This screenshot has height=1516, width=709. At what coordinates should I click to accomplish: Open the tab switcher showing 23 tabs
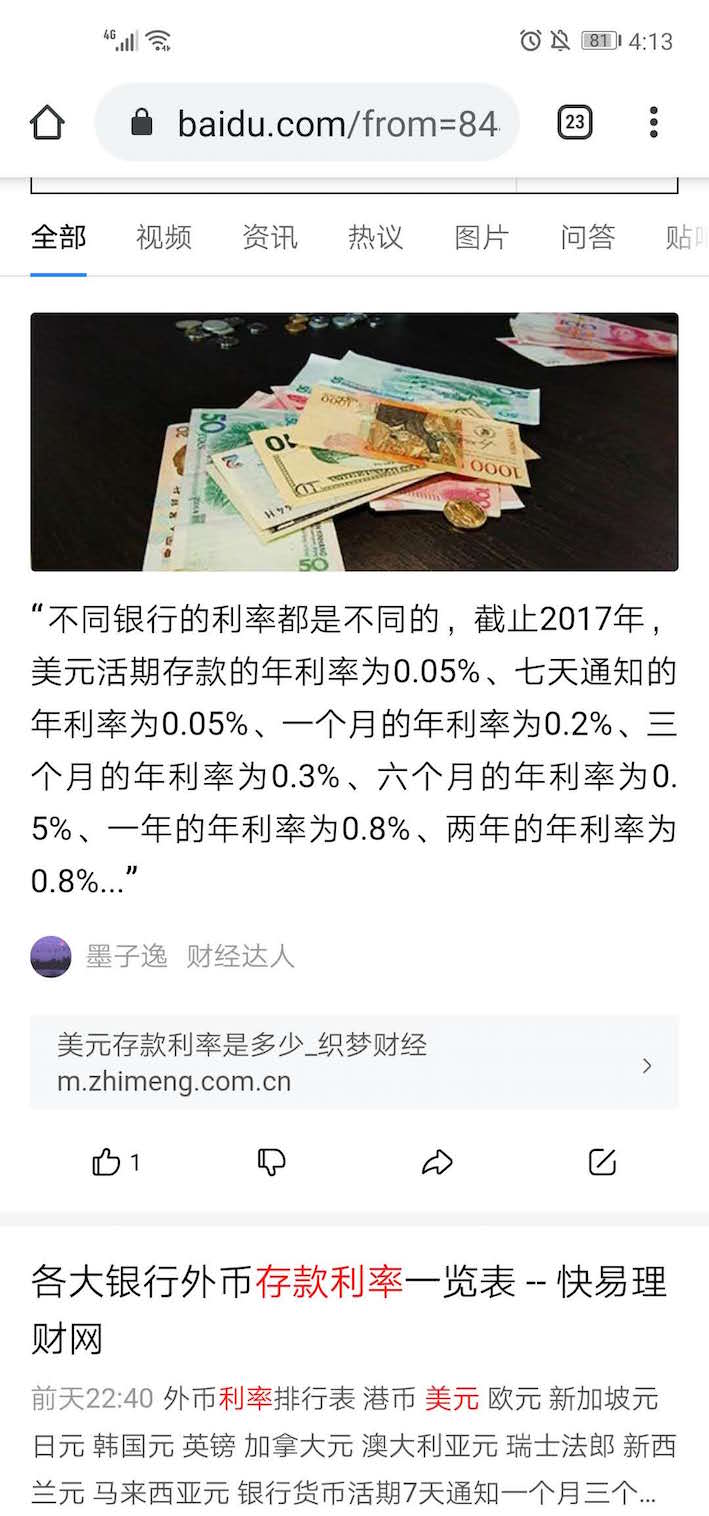(x=574, y=123)
